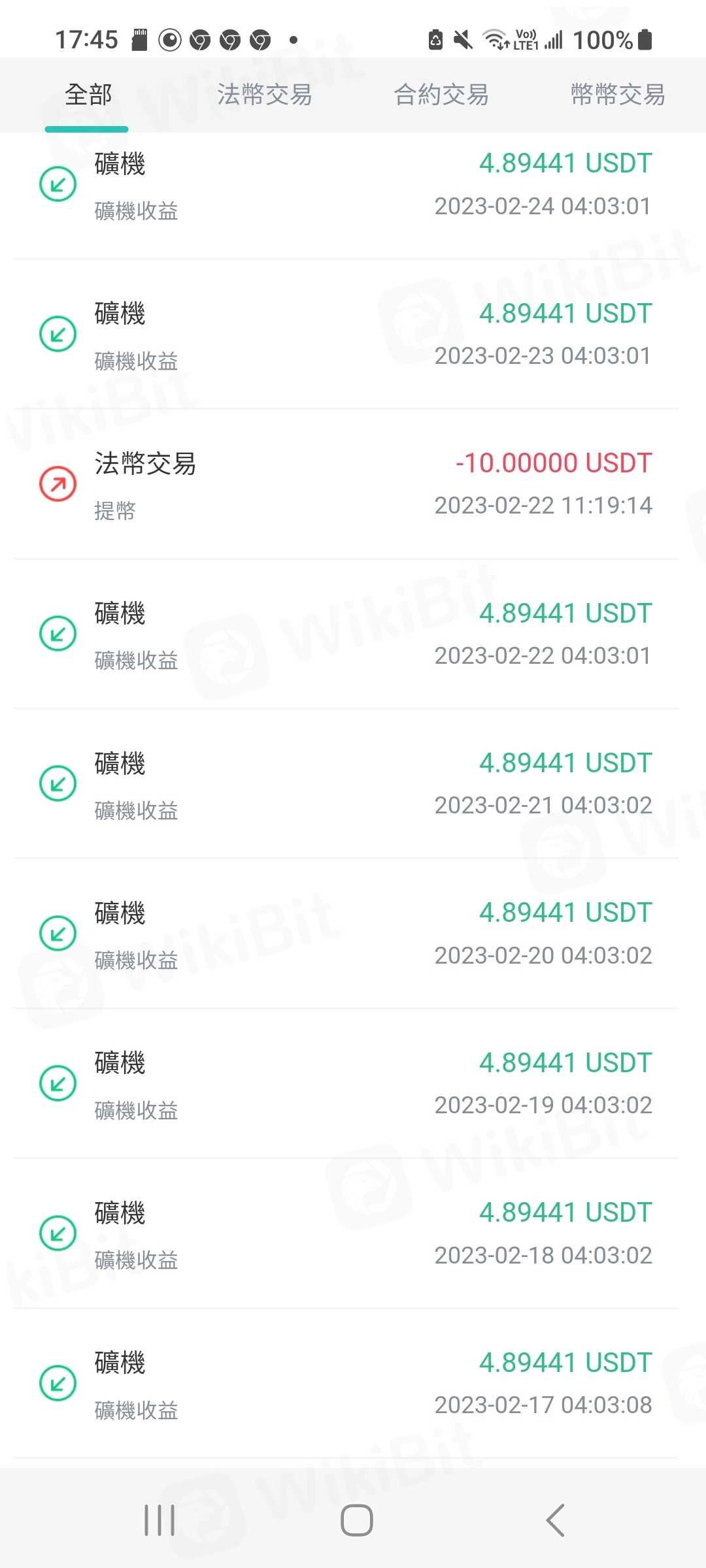
Task: Go to the system home screen
Action: [357, 1520]
